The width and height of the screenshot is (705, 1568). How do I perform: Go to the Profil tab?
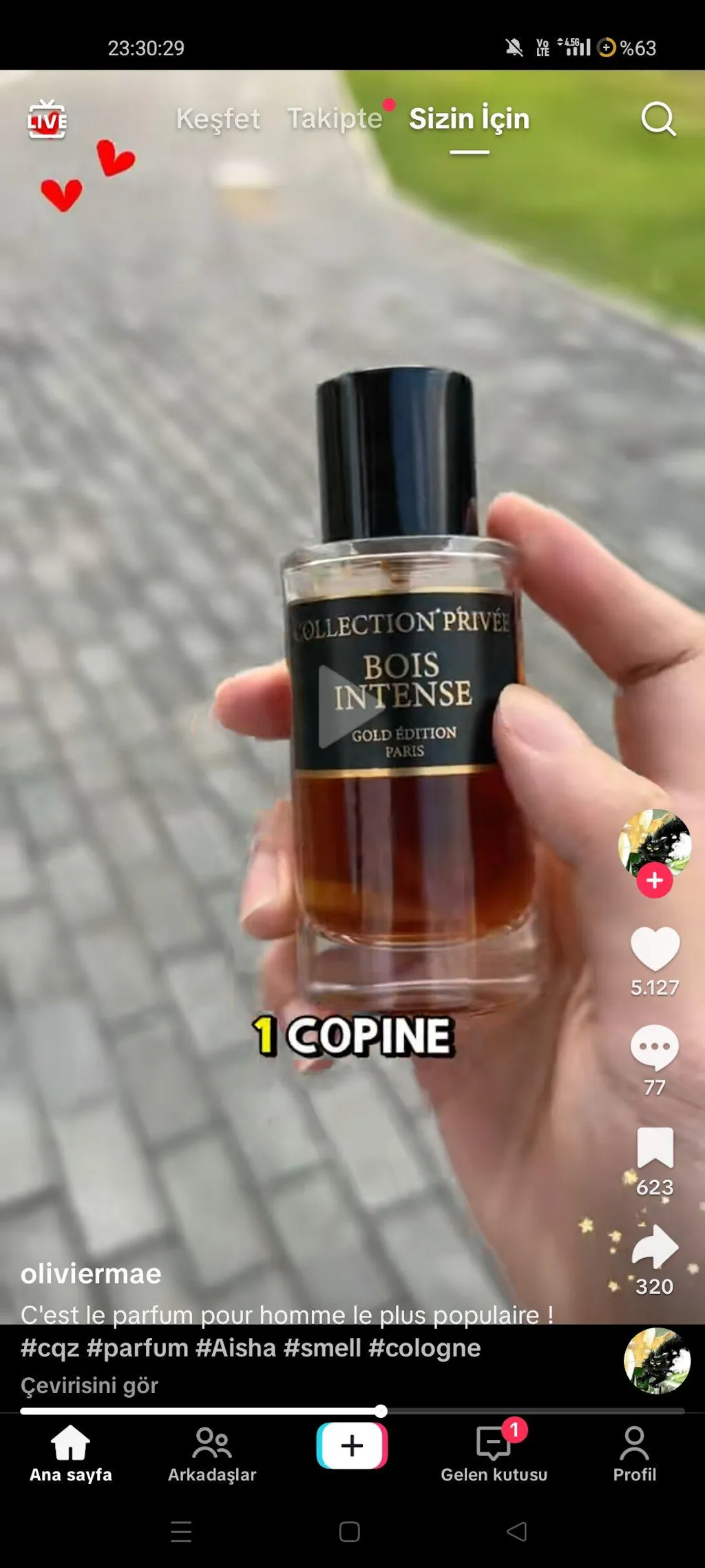634,1454
